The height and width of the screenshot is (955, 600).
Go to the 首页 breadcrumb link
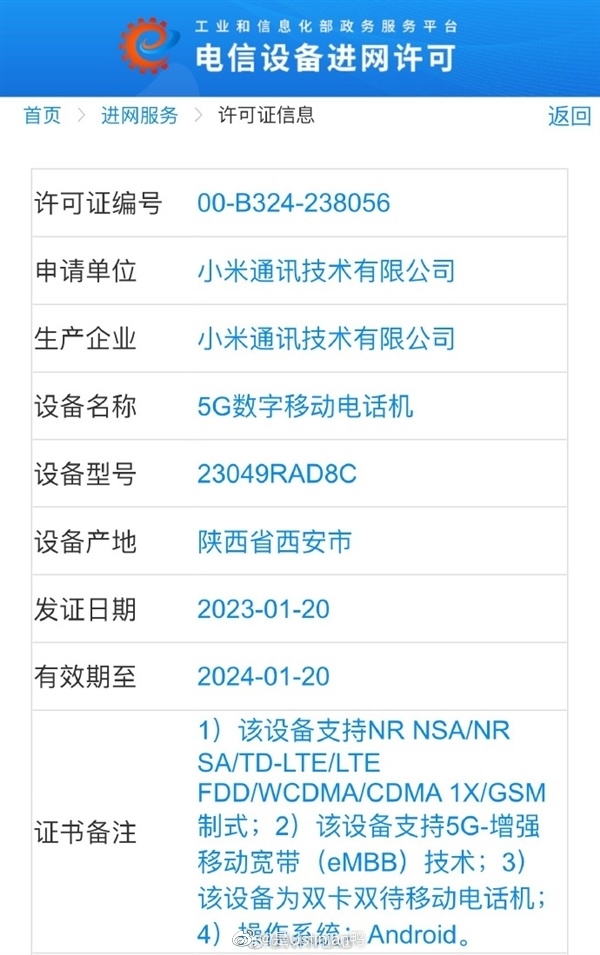42,115
